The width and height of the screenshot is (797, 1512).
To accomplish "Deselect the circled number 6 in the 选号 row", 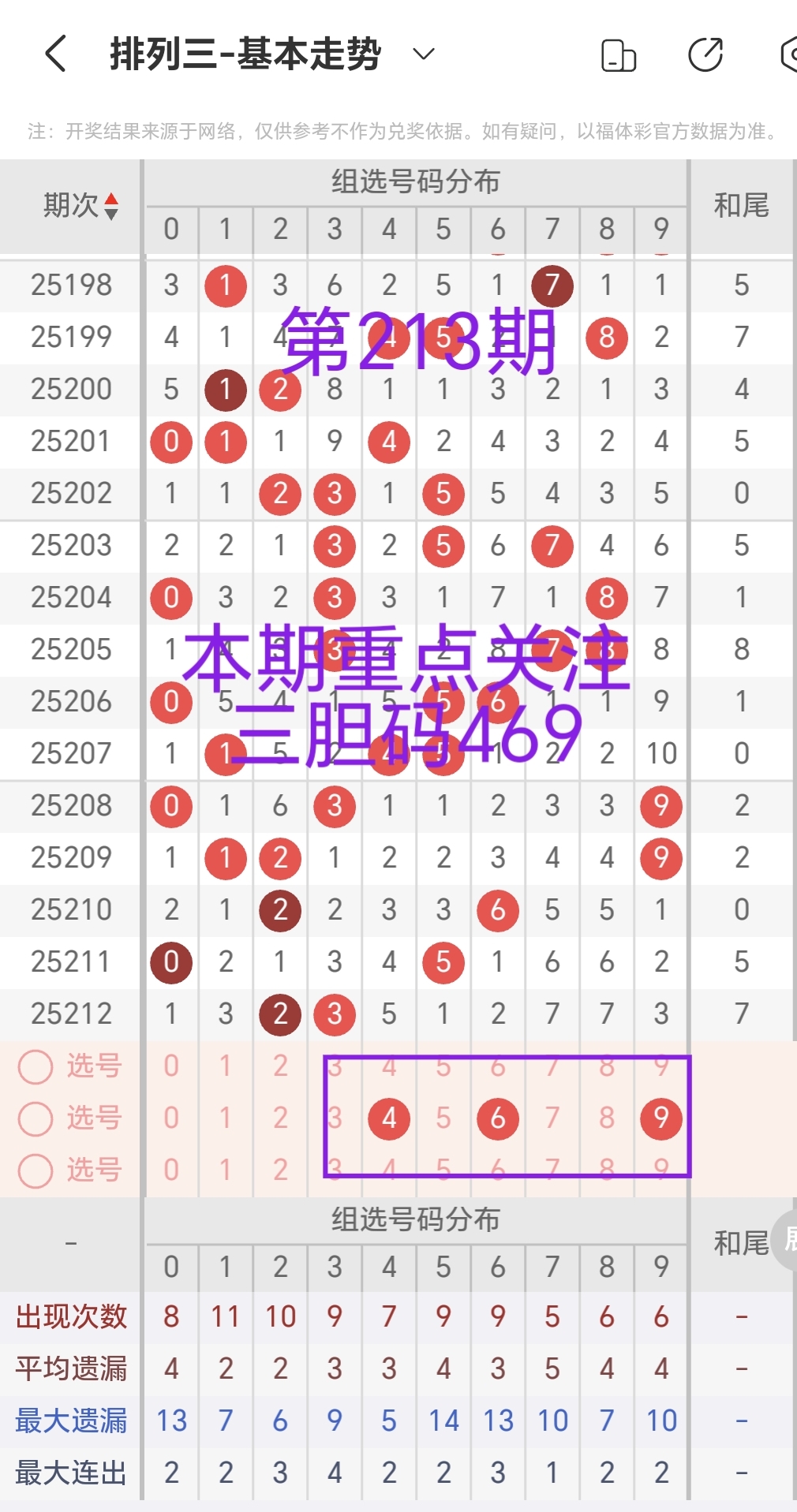I will [497, 1118].
